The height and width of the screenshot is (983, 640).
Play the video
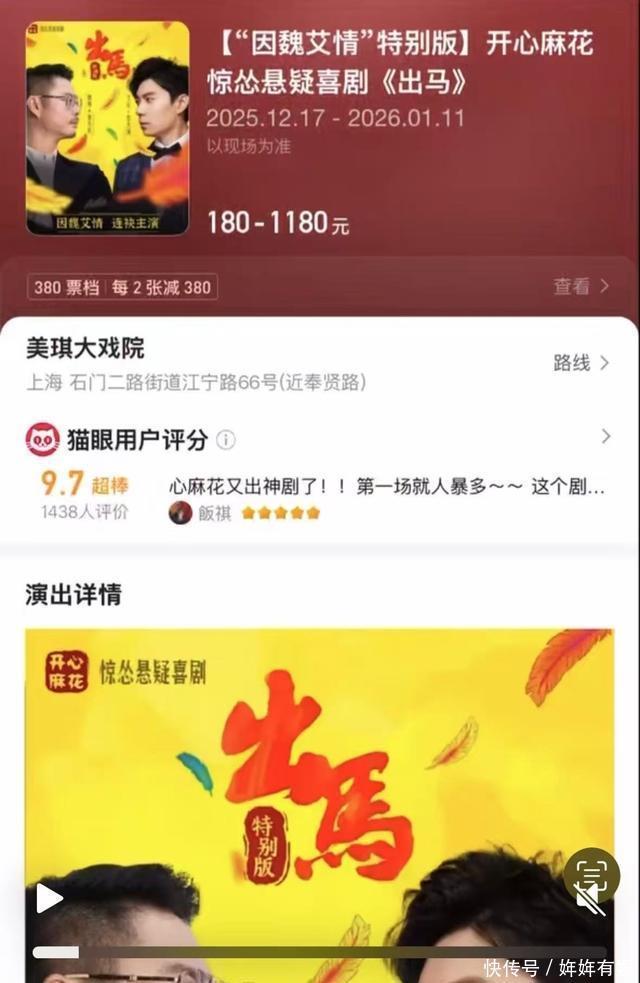(x=49, y=898)
